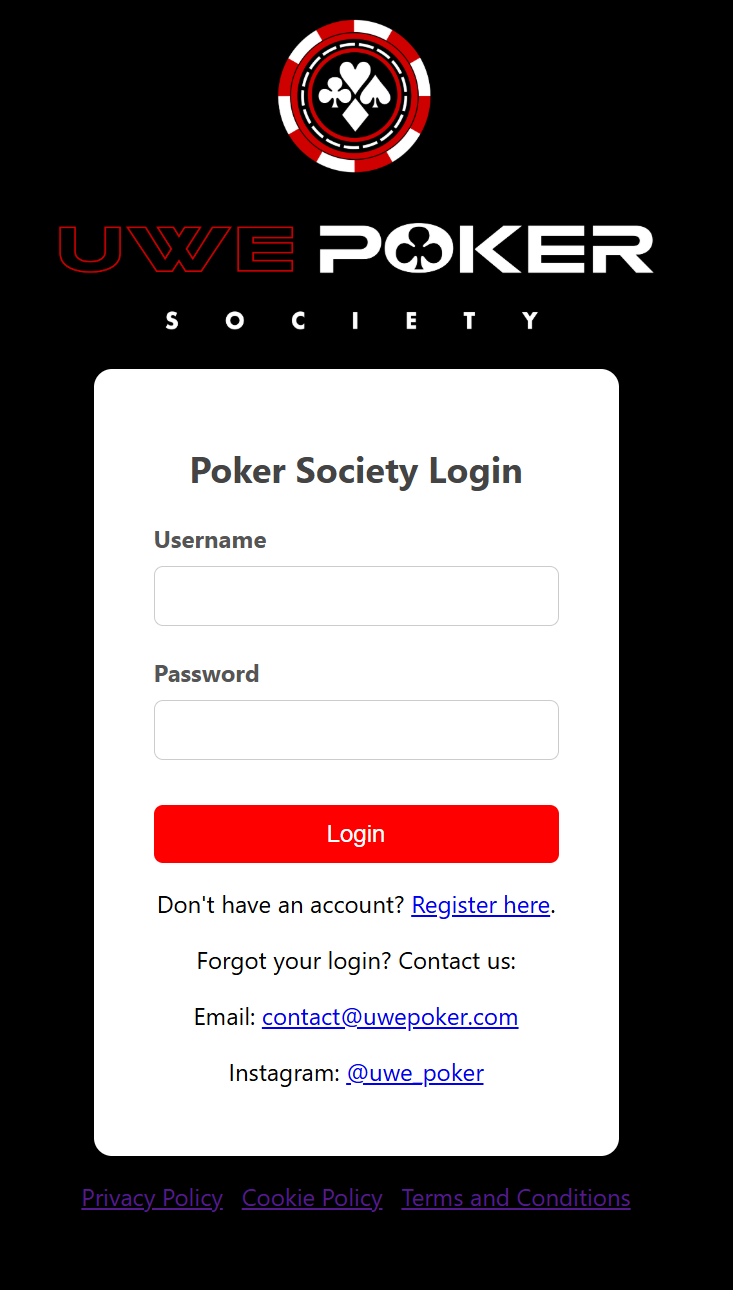This screenshot has height=1290, width=733.
Task: Read the Terms and Conditions
Action: [516, 1198]
